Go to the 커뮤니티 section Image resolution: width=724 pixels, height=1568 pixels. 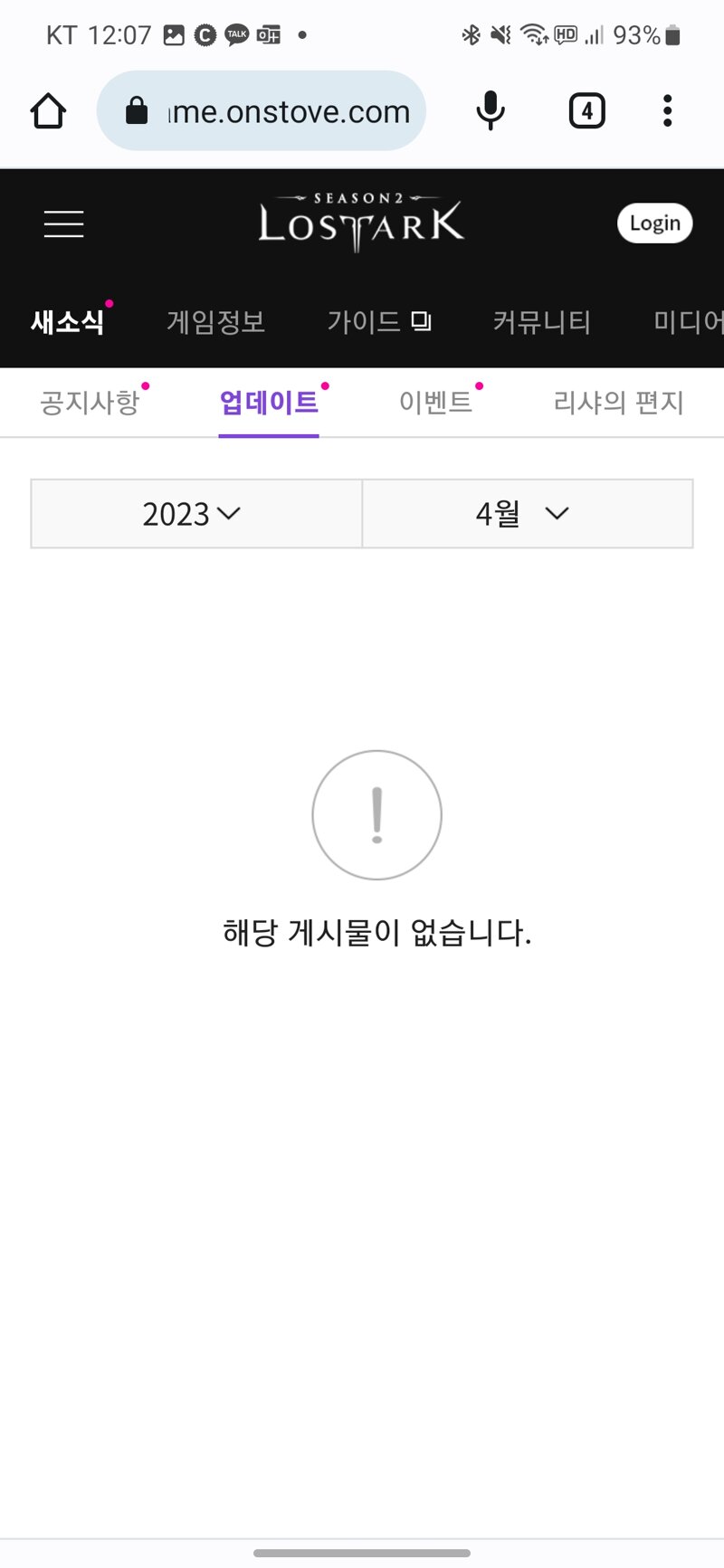[541, 322]
